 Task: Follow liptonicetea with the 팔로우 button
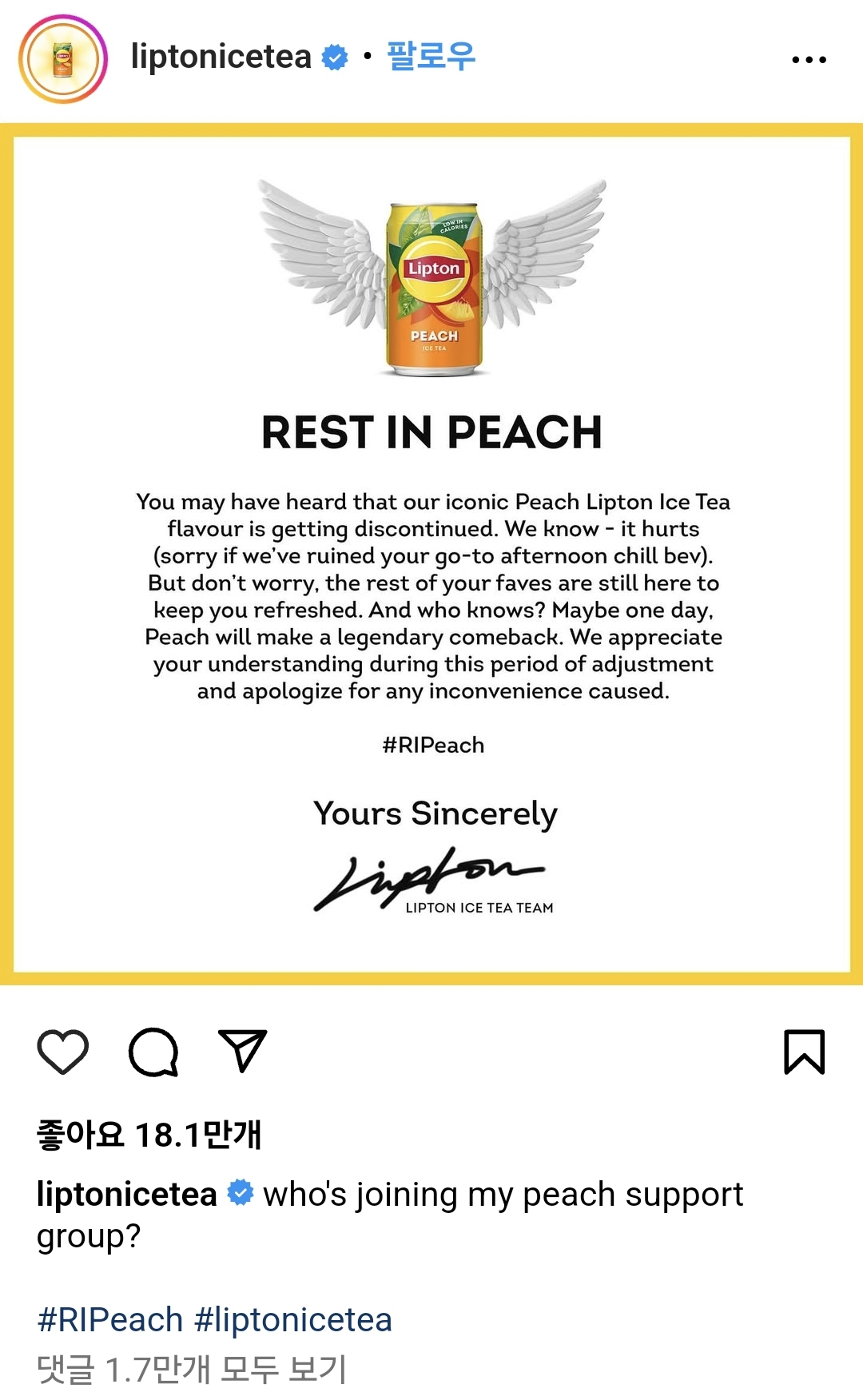tap(431, 57)
